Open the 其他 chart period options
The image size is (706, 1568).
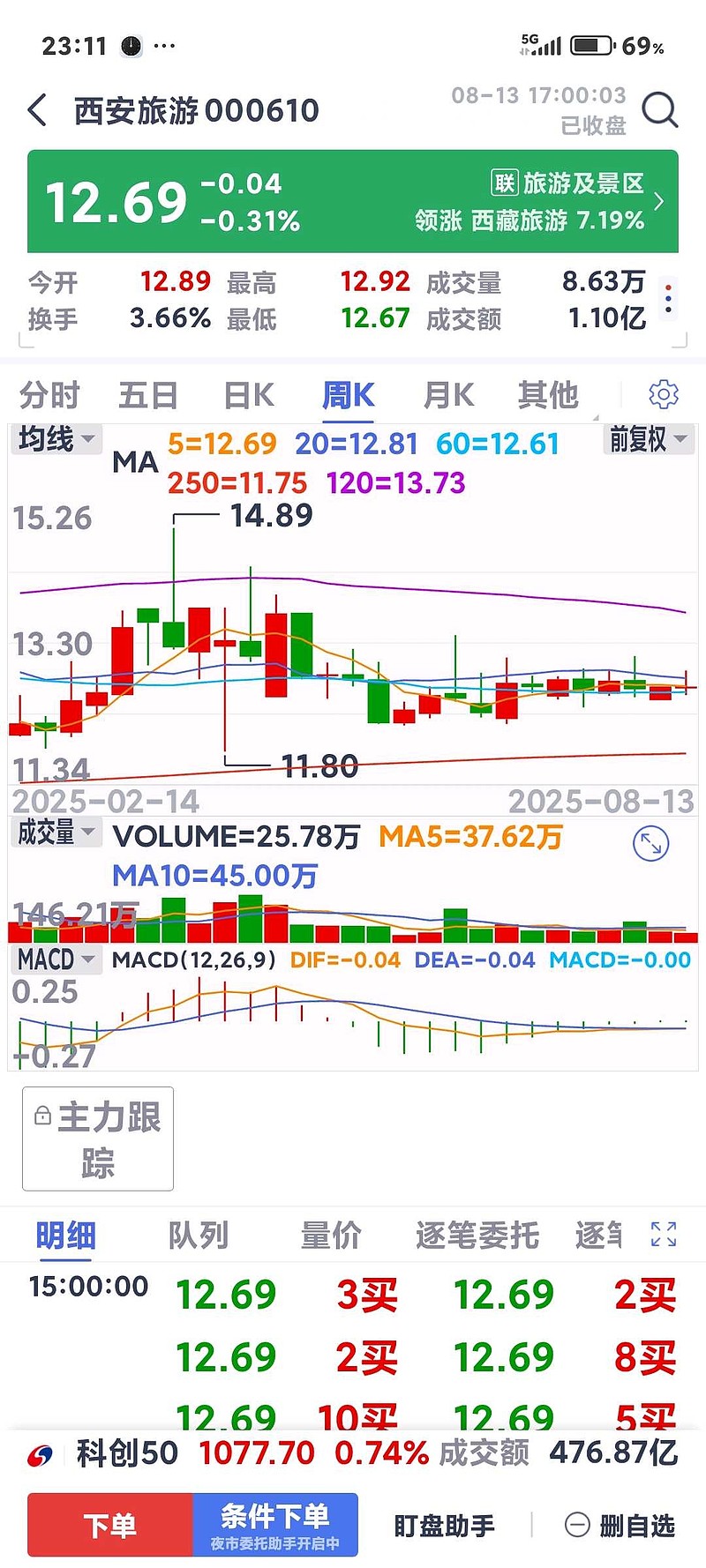pos(548,395)
